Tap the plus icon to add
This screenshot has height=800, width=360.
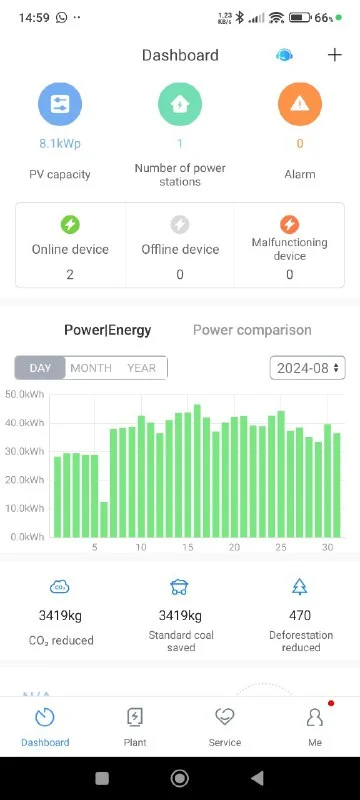335,55
